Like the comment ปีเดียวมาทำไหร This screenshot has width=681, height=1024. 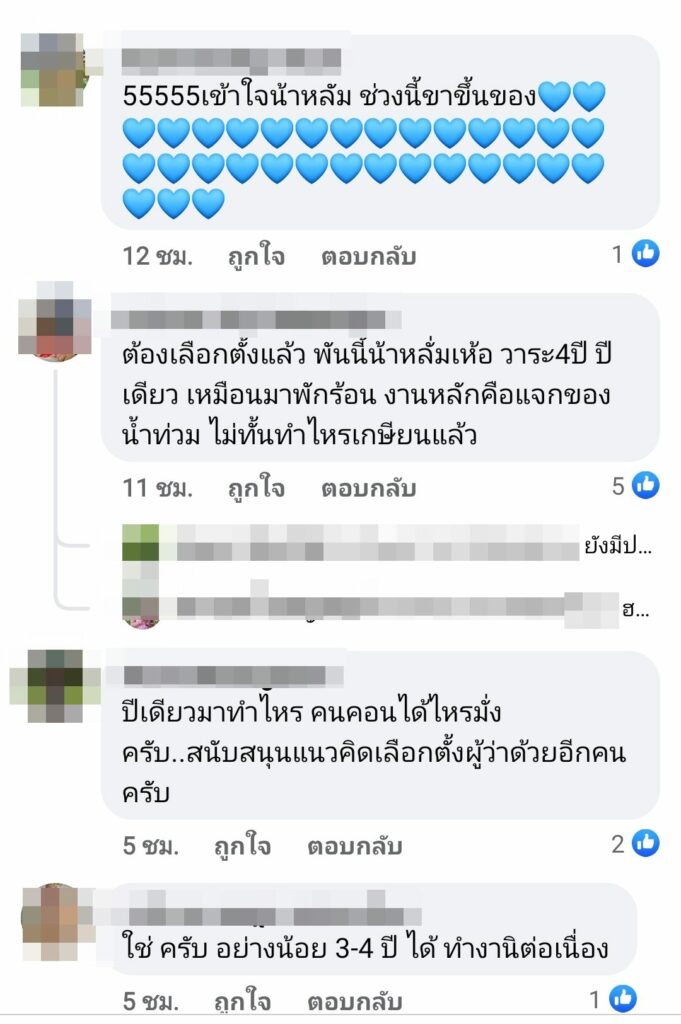(242, 846)
